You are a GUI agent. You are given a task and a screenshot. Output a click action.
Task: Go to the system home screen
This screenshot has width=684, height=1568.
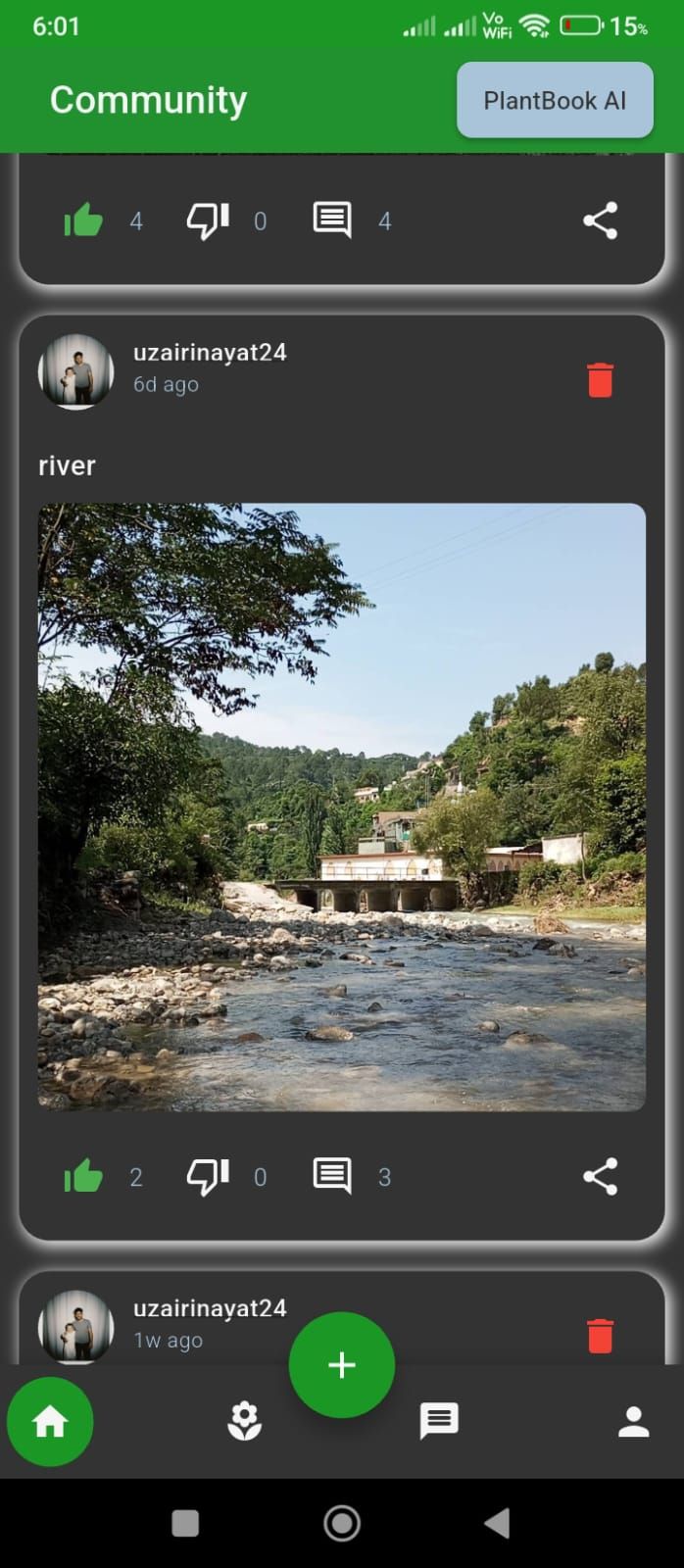coord(341,1523)
